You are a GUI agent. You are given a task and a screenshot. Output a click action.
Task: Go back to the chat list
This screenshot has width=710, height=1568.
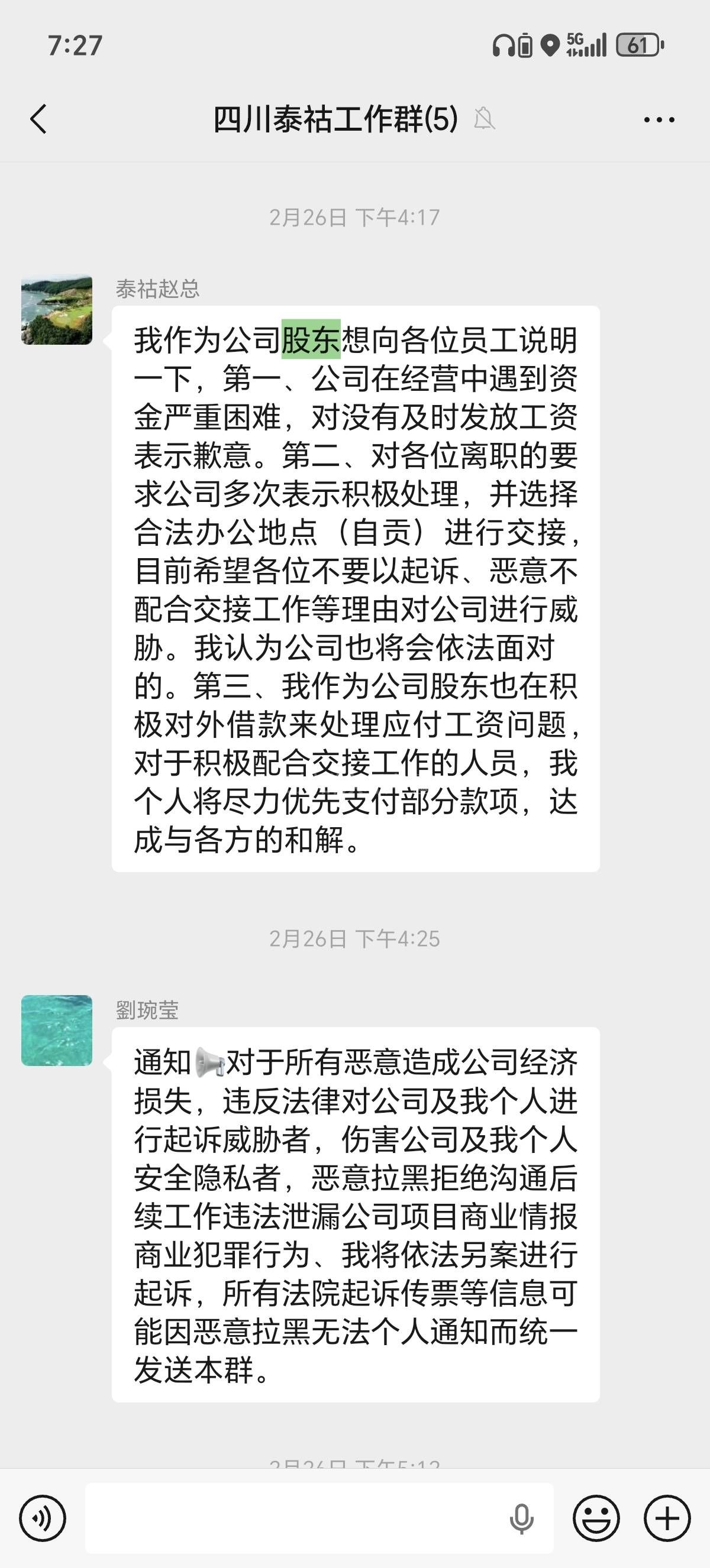pyautogui.click(x=38, y=119)
